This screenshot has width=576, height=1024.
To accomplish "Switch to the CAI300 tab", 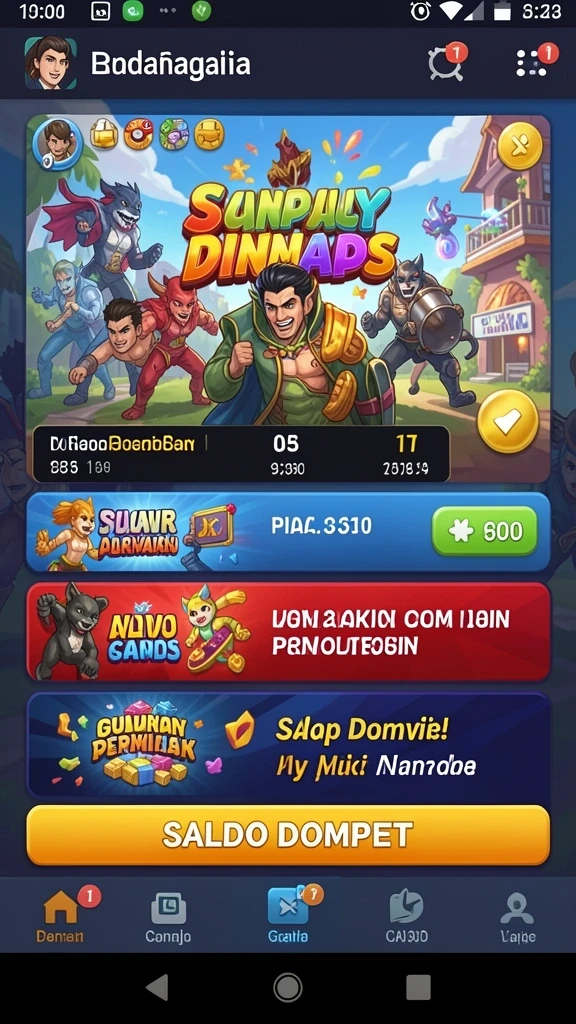I will (x=406, y=918).
